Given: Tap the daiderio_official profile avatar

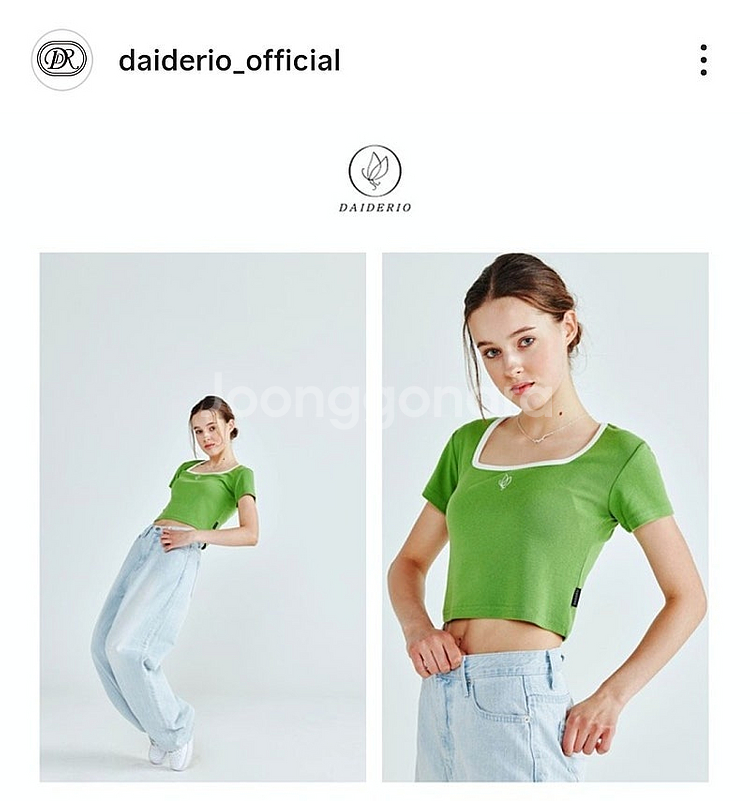Looking at the screenshot, I should pyautogui.click(x=62, y=60).
